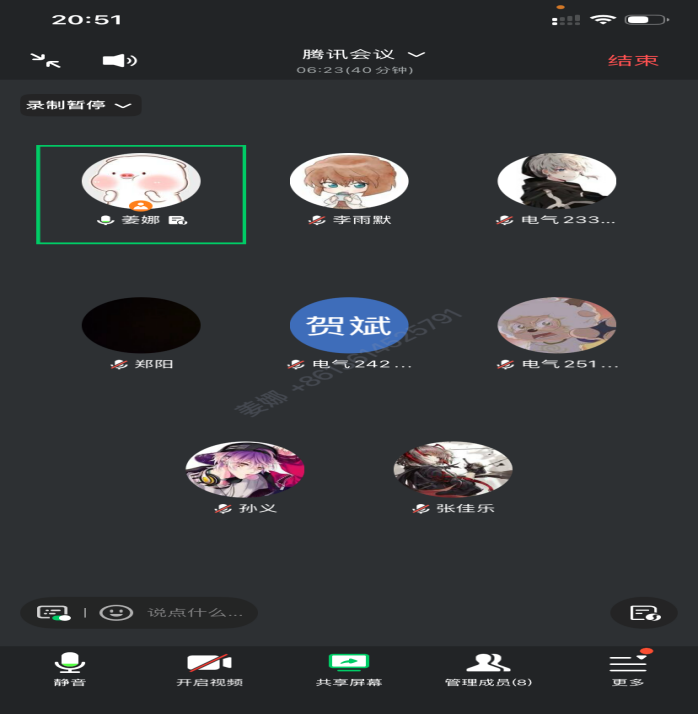The width and height of the screenshot is (698, 714).
Task: Open 管理成员 member management
Action: click(x=488, y=669)
